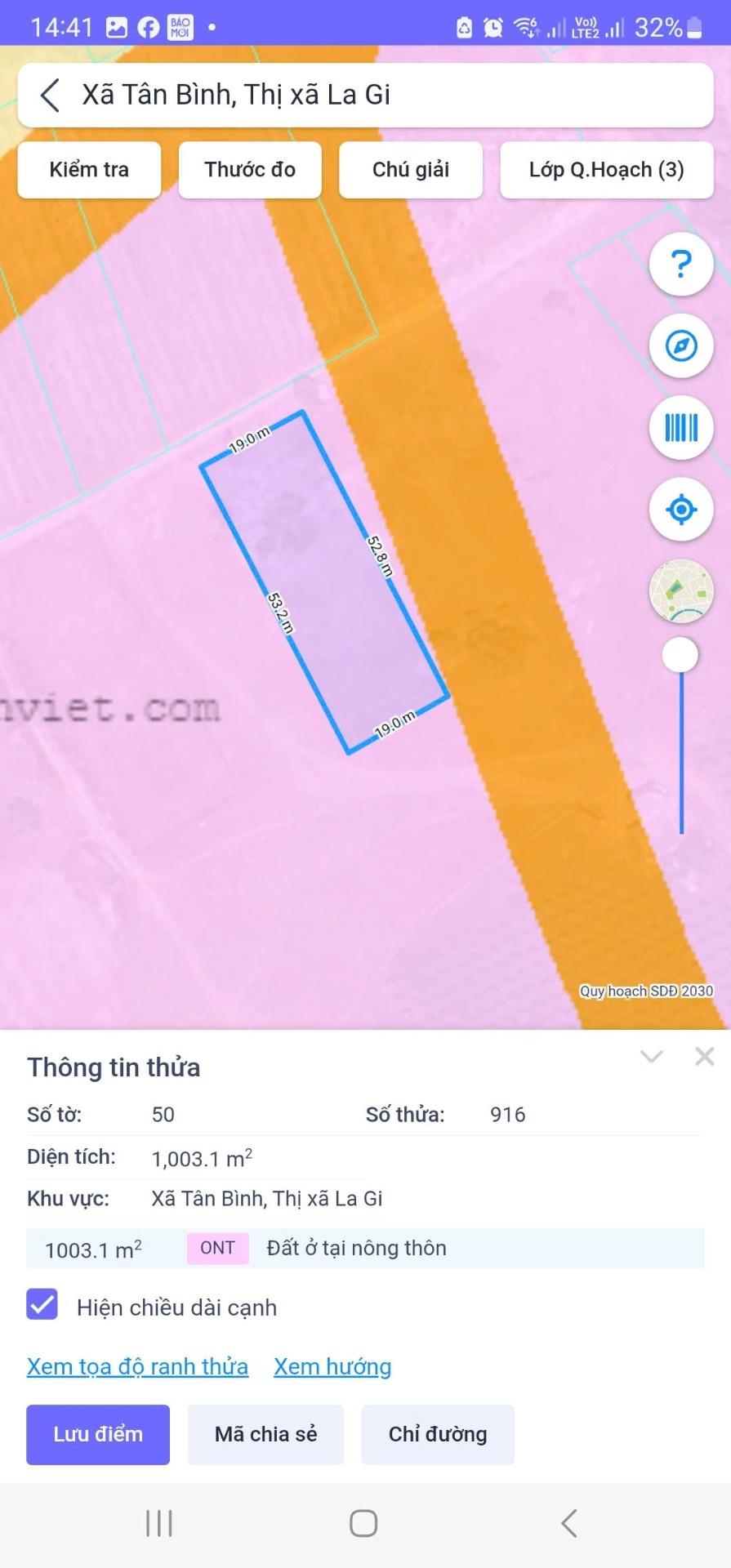Close the Thông tin thửa panel
The width and height of the screenshot is (731, 1568).
704,1057
